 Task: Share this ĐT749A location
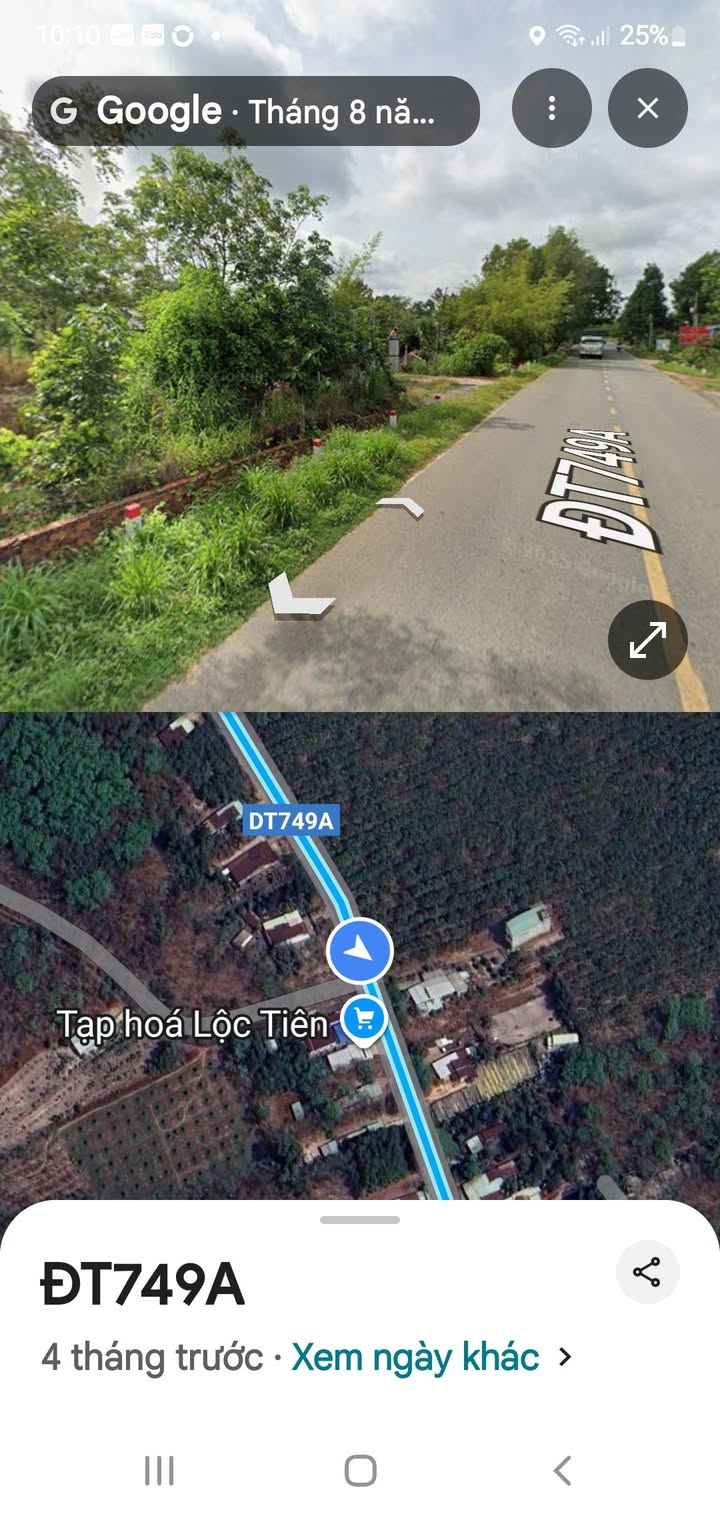[x=647, y=1272]
